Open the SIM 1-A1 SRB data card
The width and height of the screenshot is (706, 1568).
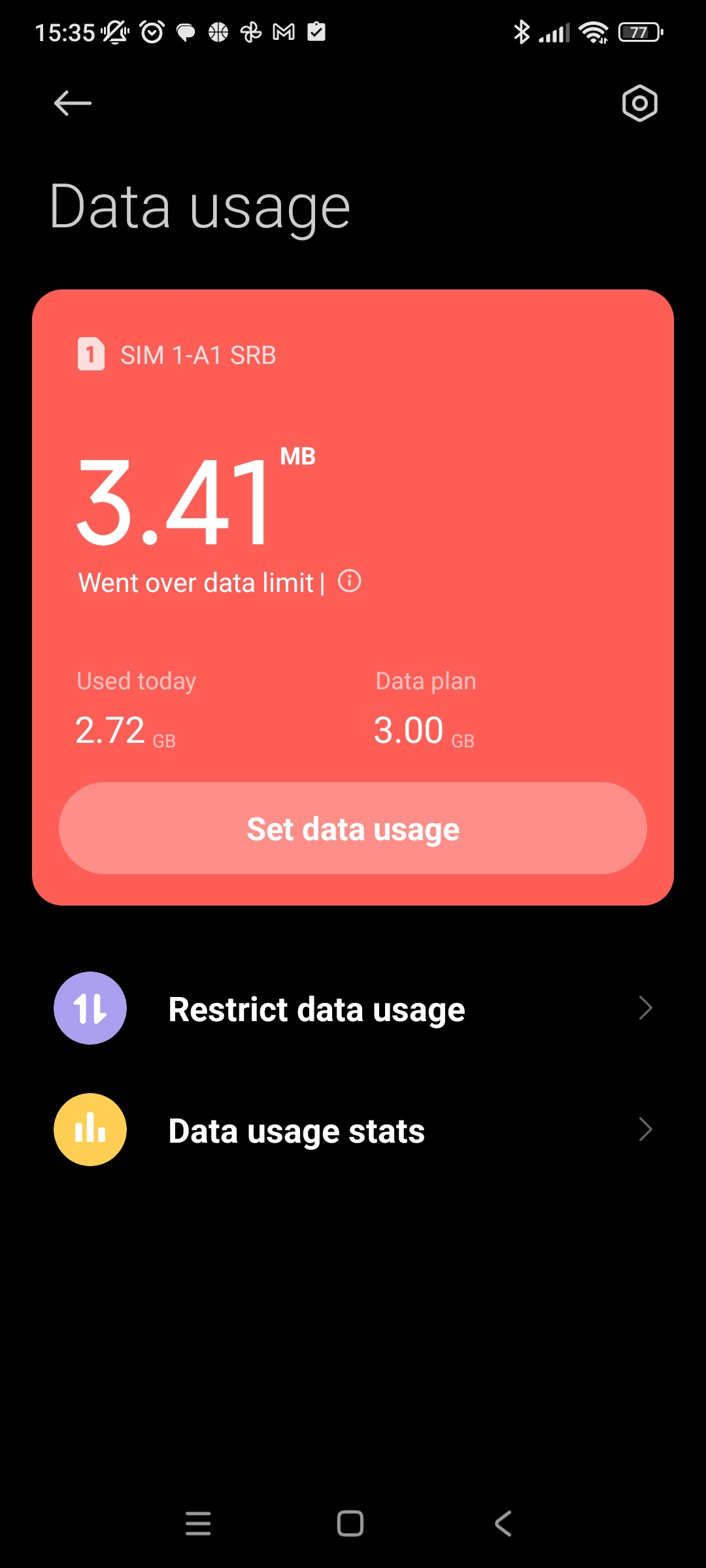point(353,597)
